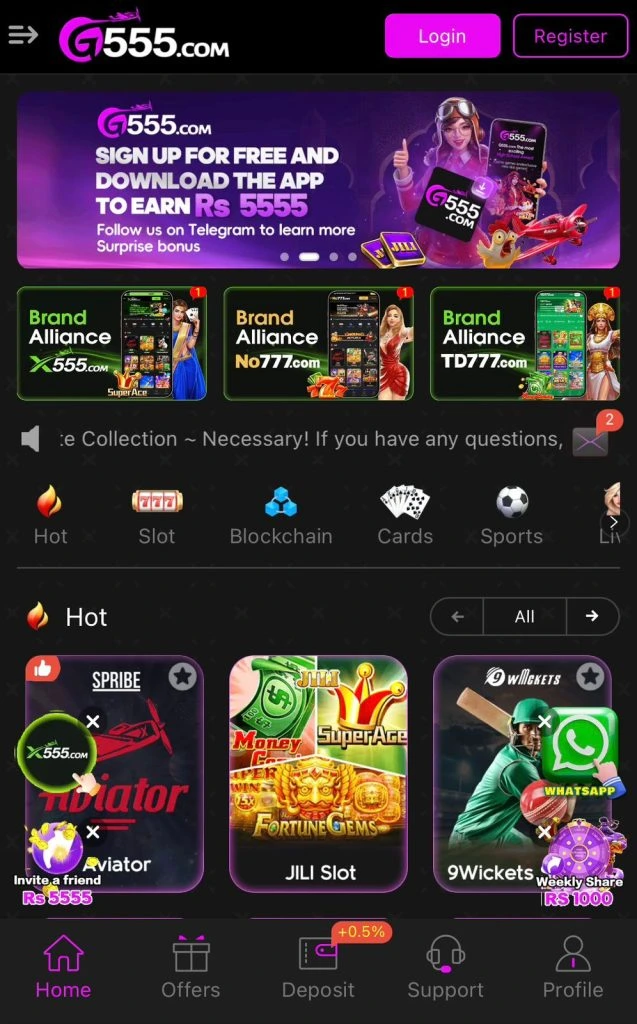Switch to the Offers tab
The height and width of the screenshot is (1024, 637).
190,968
